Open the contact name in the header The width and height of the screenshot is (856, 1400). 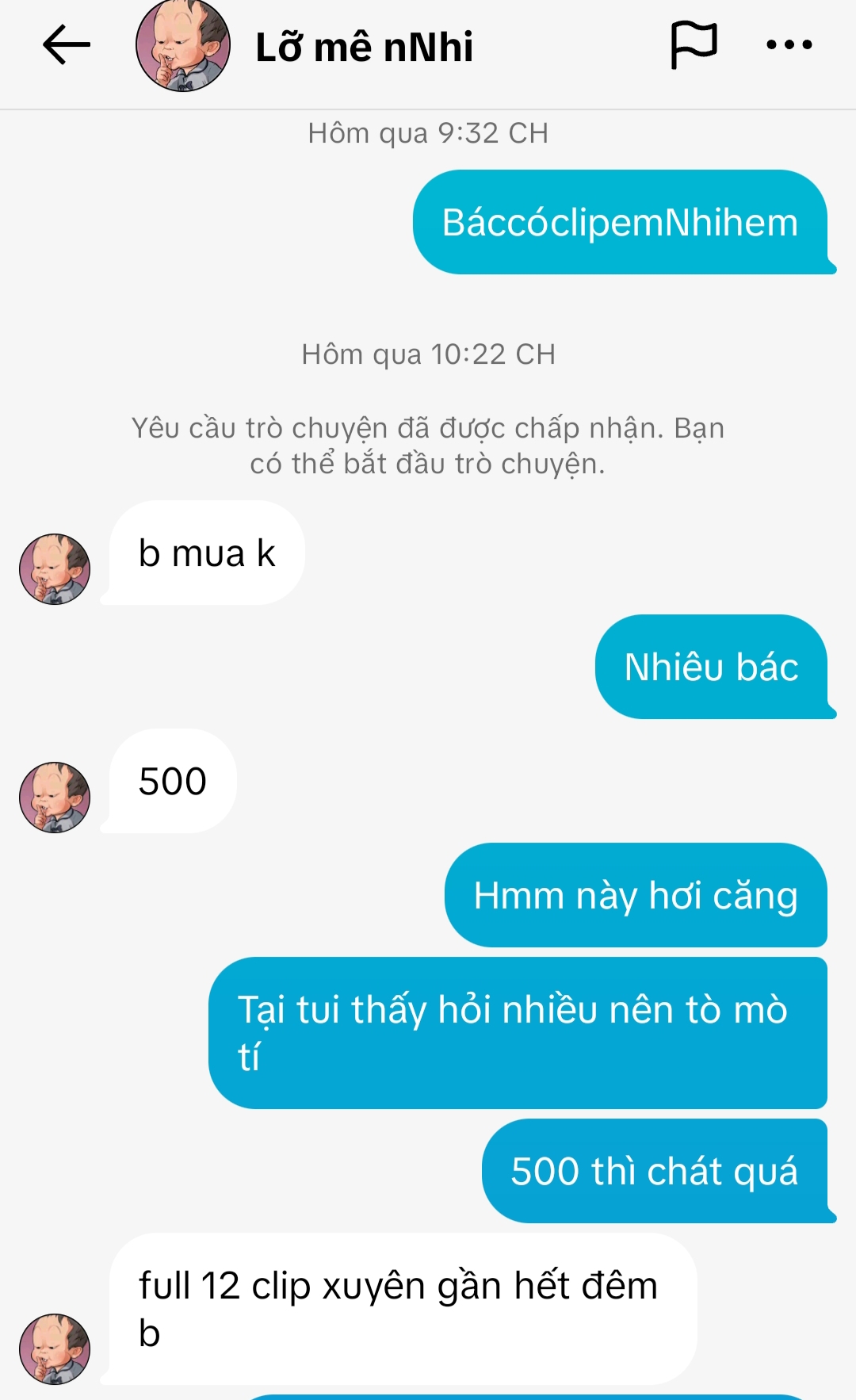pos(364,48)
